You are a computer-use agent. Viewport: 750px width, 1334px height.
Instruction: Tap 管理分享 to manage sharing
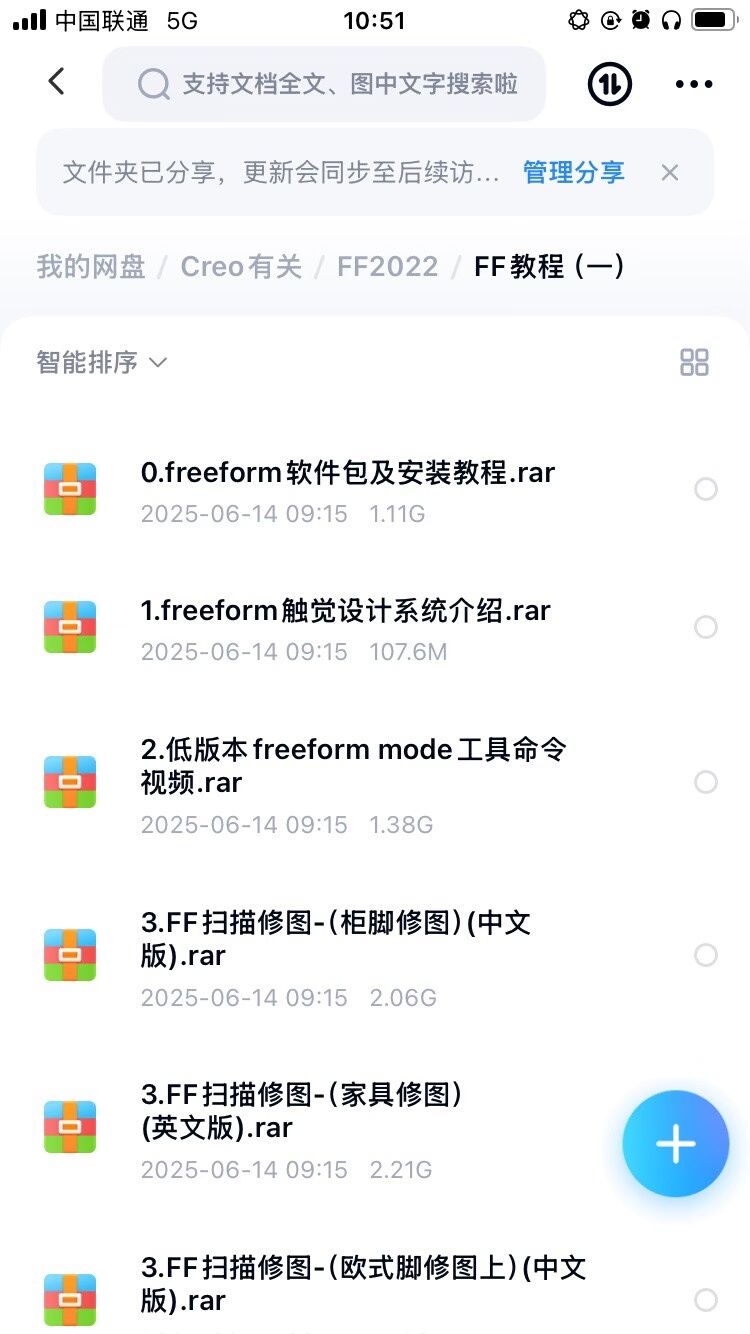(573, 172)
